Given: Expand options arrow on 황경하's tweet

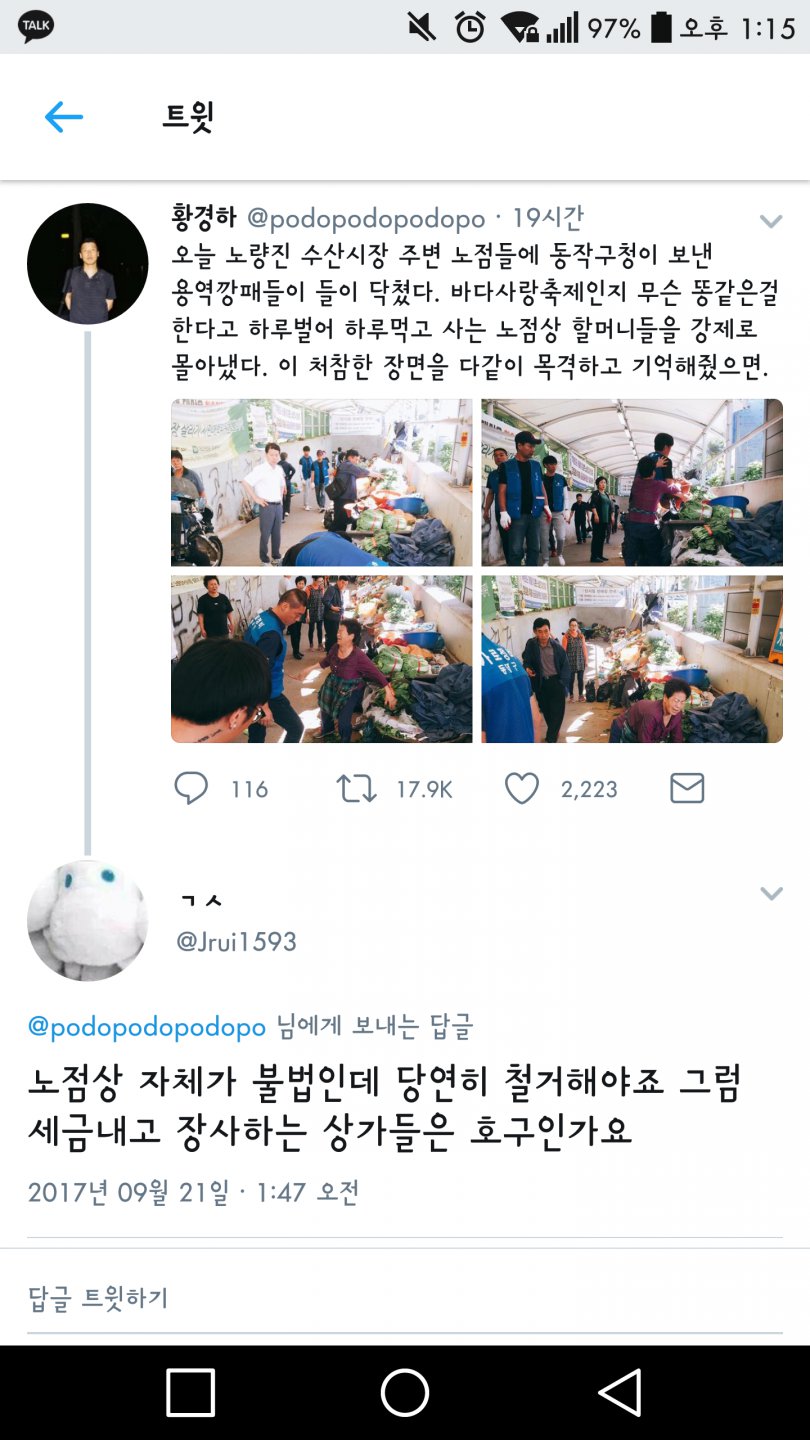Looking at the screenshot, I should tap(770, 221).
